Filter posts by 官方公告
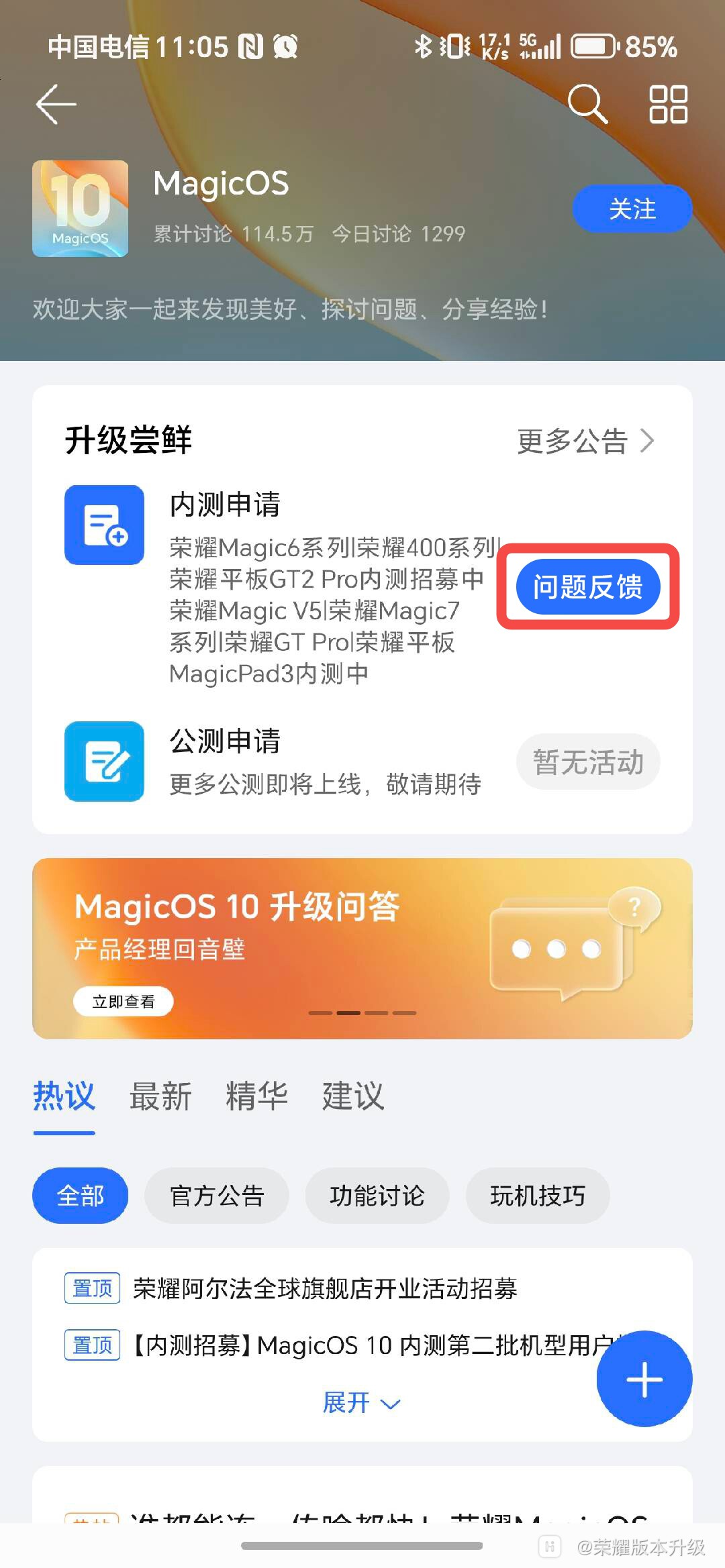Viewport: 725px width, 1568px height. tap(217, 1196)
